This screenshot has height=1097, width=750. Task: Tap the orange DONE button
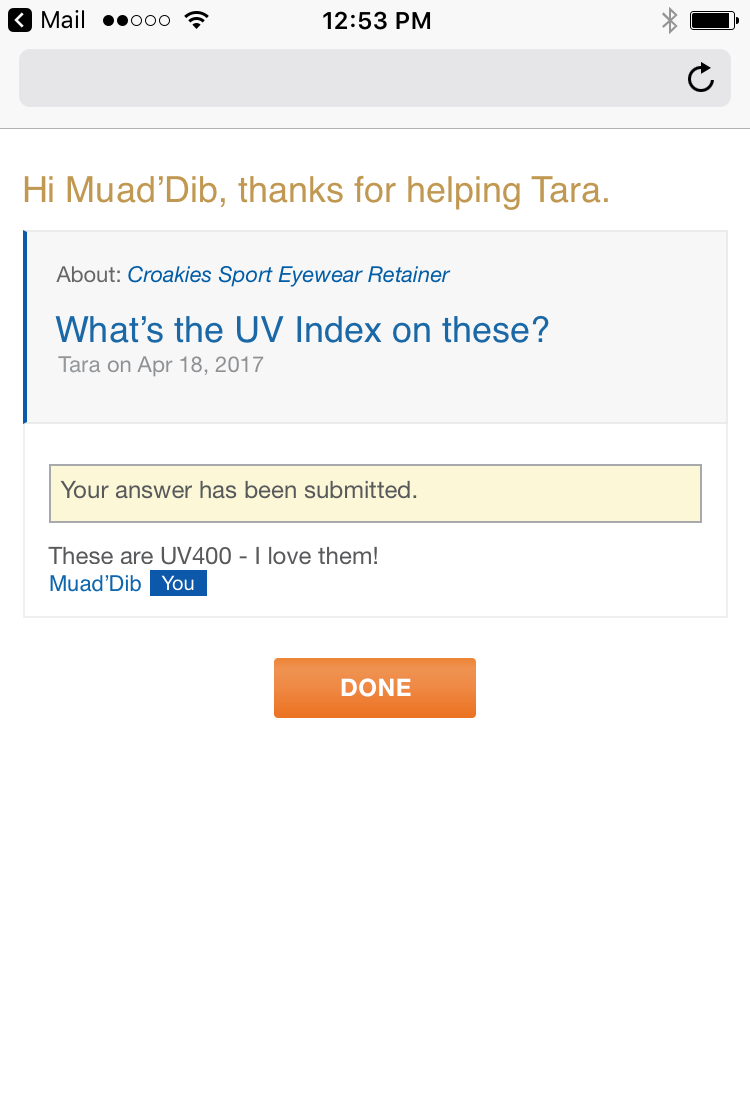pos(375,688)
